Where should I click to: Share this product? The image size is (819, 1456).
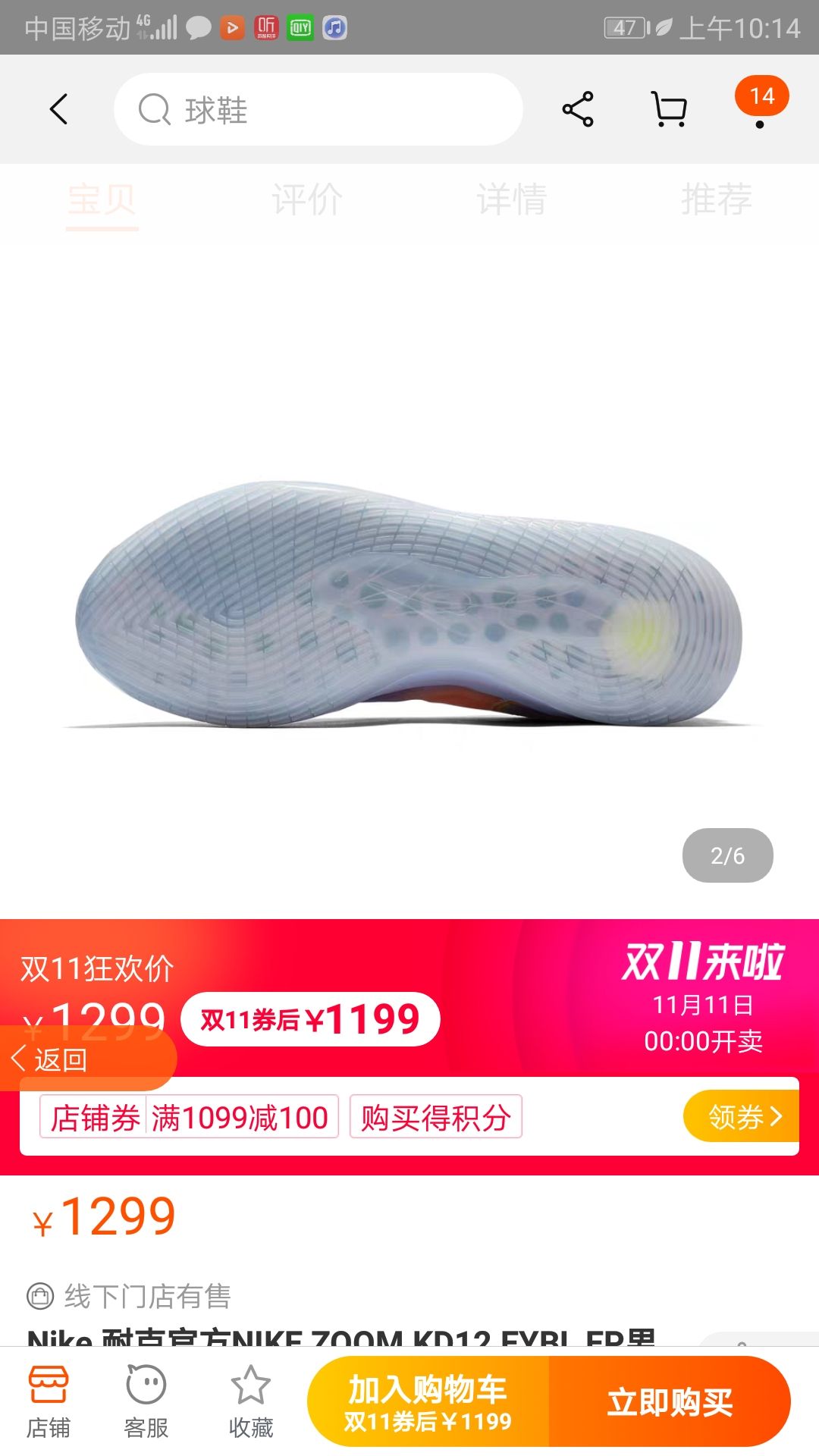tap(578, 110)
